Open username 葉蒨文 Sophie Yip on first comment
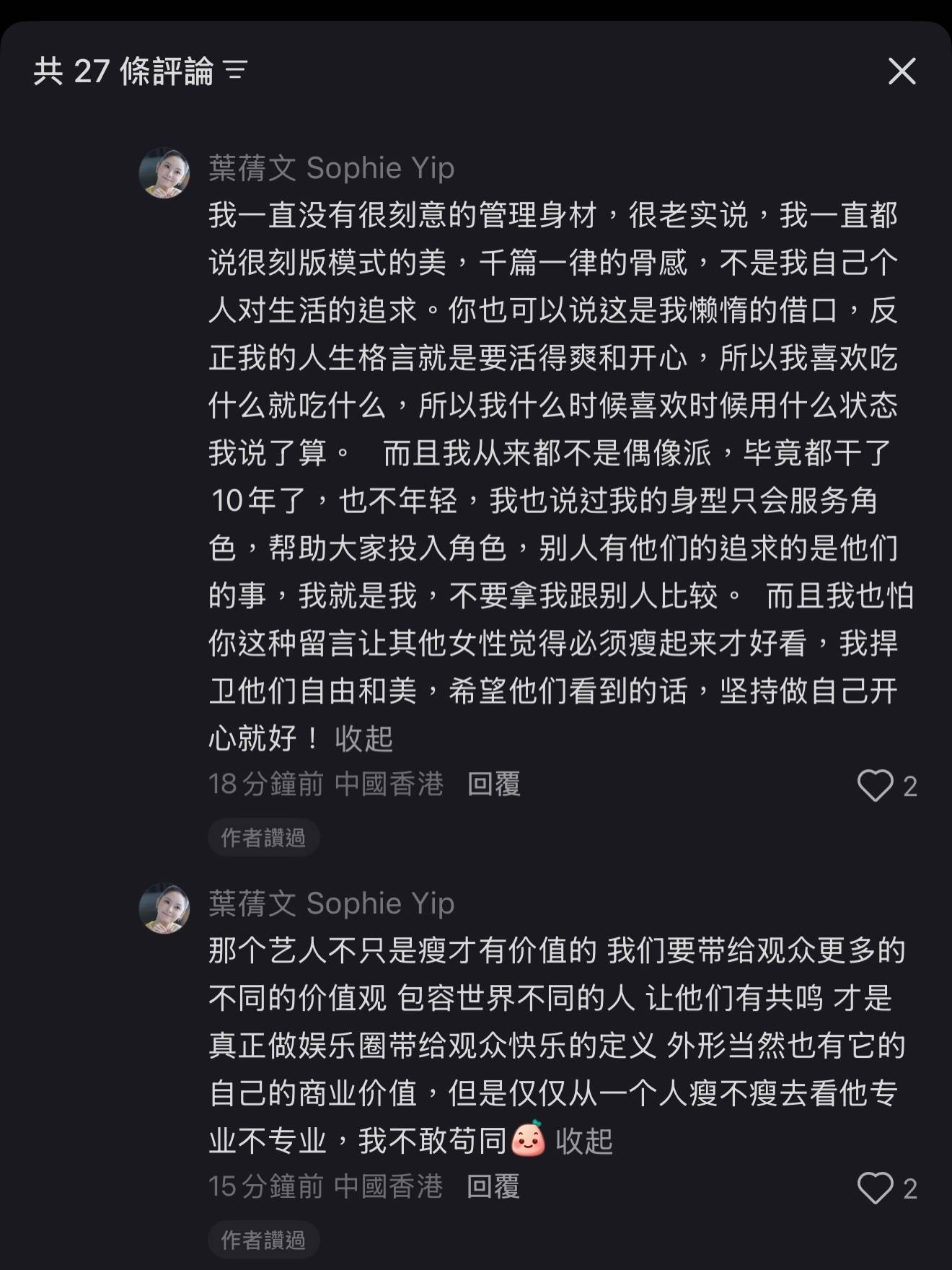The image size is (952, 1270). coord(332,168)
